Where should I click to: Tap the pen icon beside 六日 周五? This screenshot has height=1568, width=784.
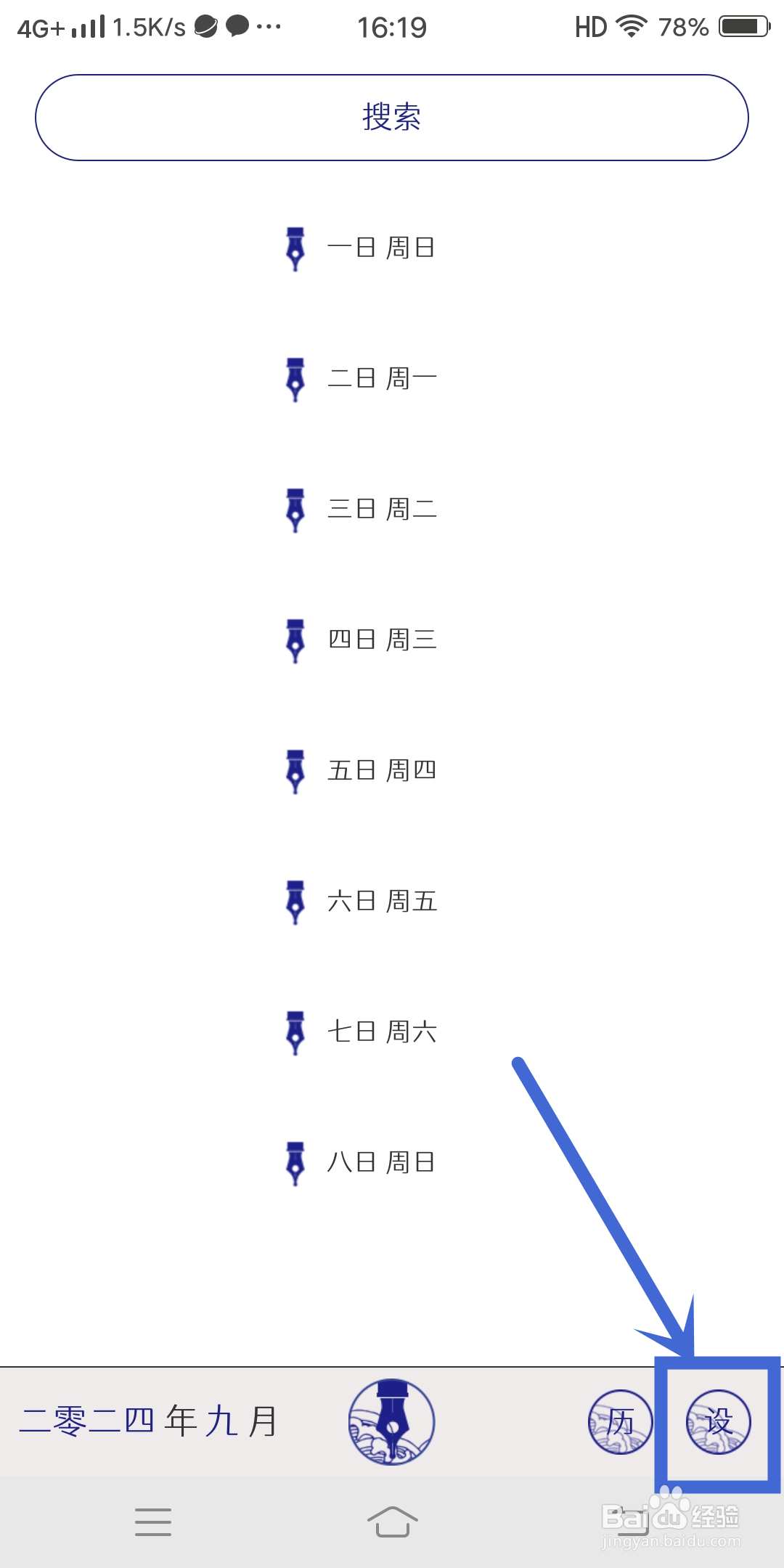click(x=295, y=902)
